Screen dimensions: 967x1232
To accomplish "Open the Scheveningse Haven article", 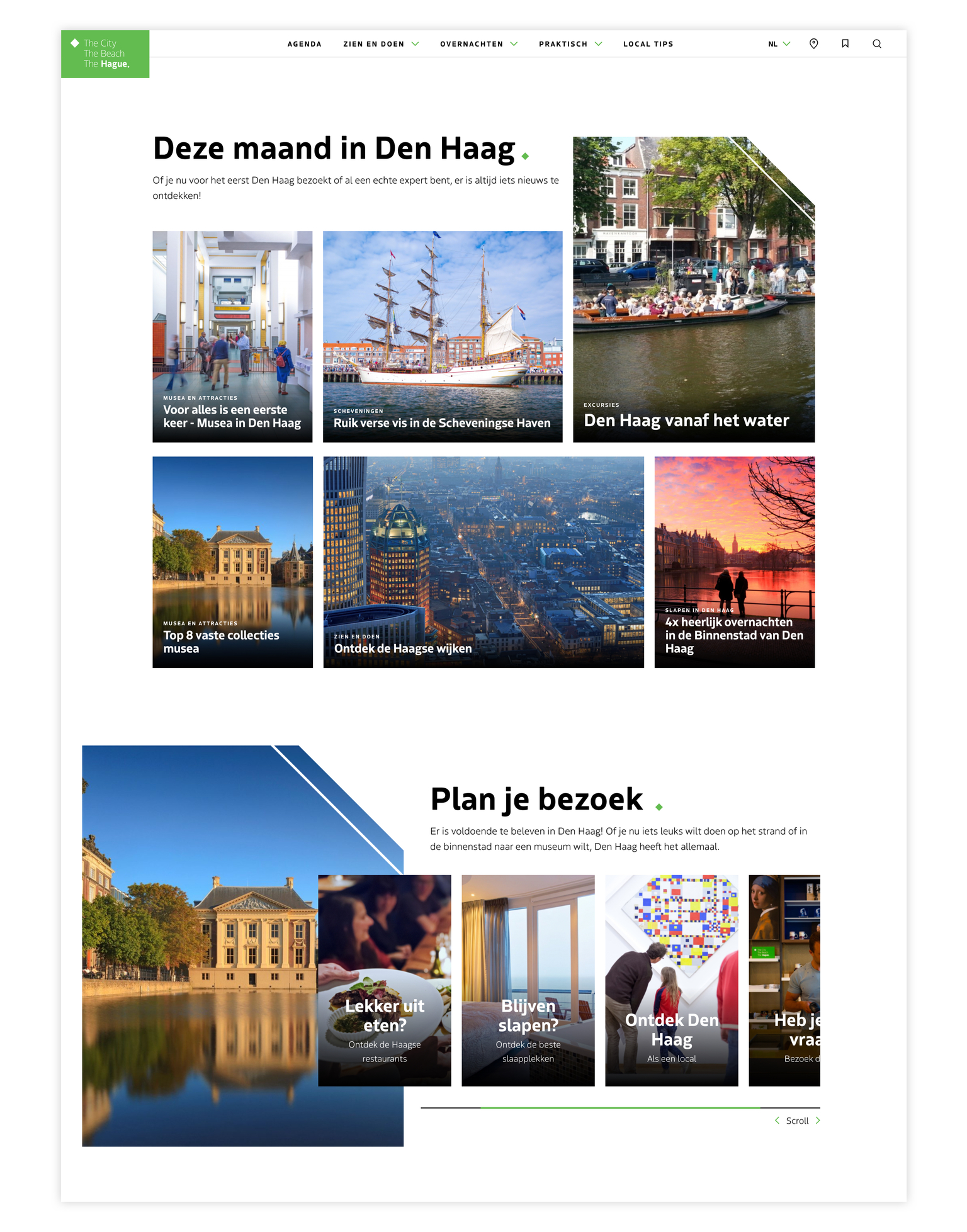I will (x=443, y=337).
